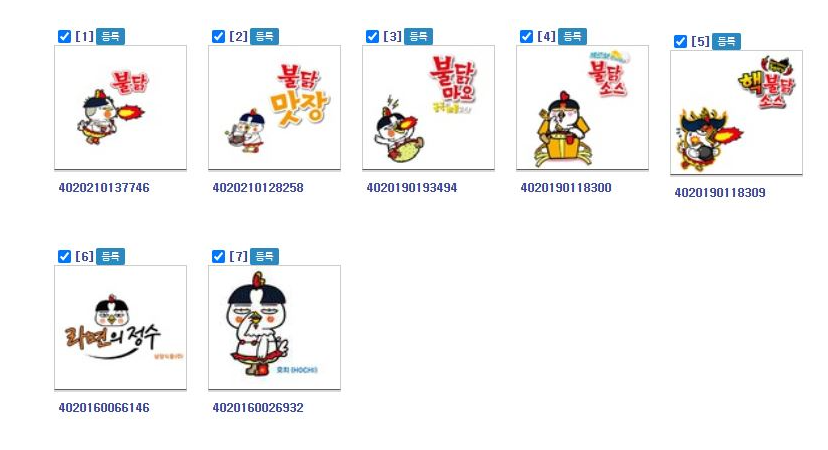Viewport: 828px width, 450px height.
Task: Open trademark image 4020190118300
Action: [582, 107]
